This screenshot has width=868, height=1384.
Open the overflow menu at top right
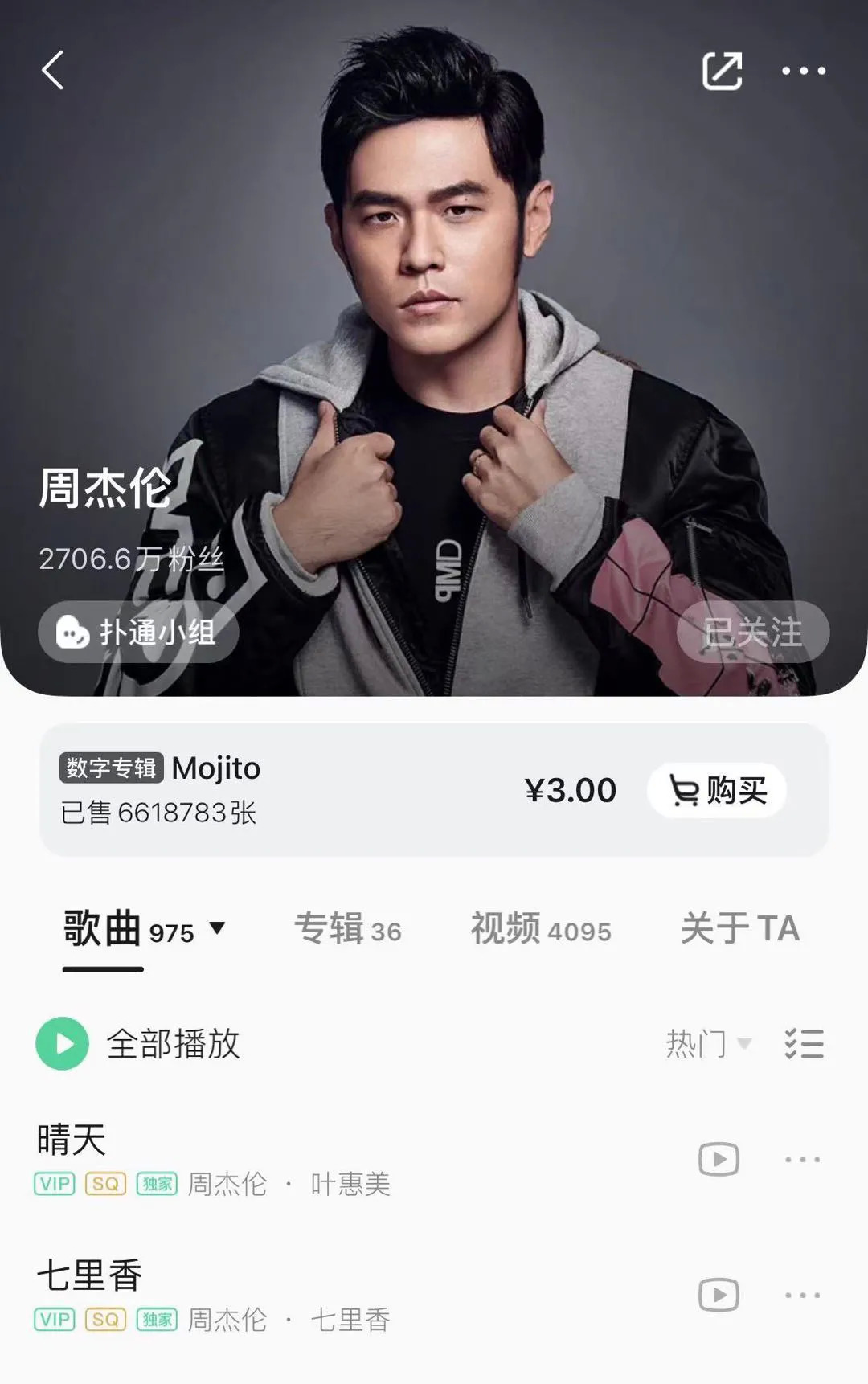coord(803,71)
